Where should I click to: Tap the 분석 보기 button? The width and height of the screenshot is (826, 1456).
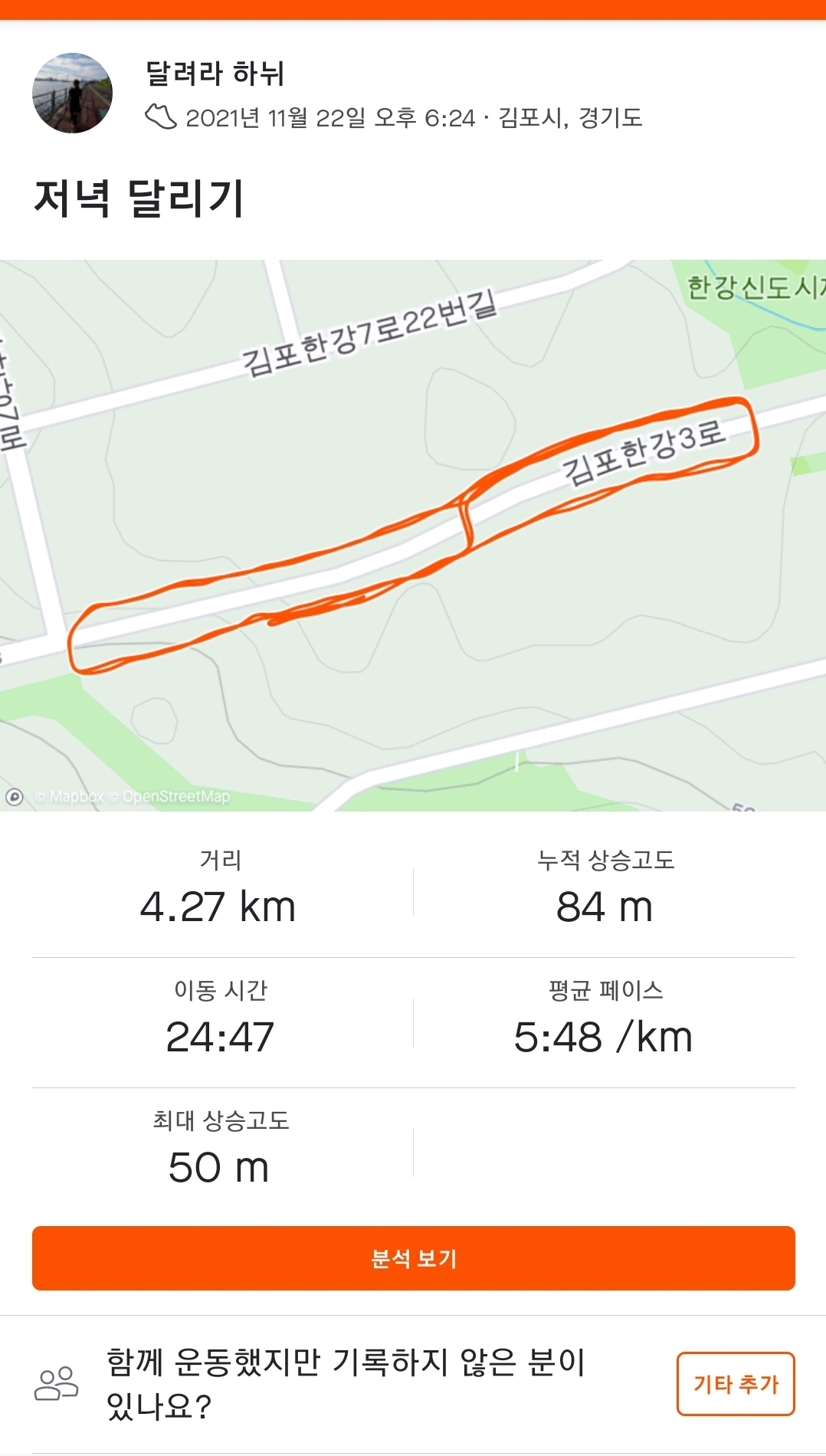pos(413,1258)
